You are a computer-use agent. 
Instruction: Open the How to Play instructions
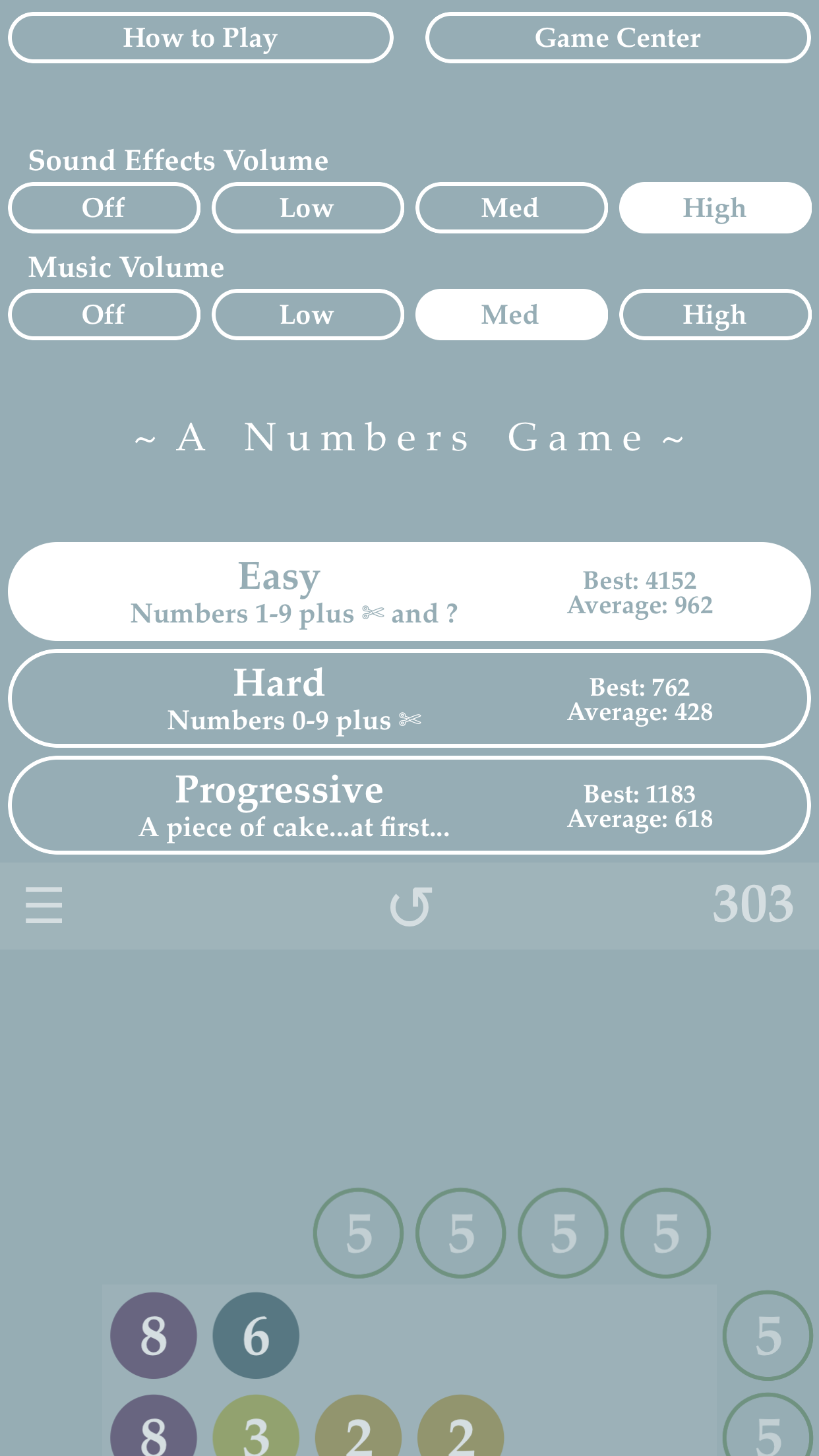(200, 38)
